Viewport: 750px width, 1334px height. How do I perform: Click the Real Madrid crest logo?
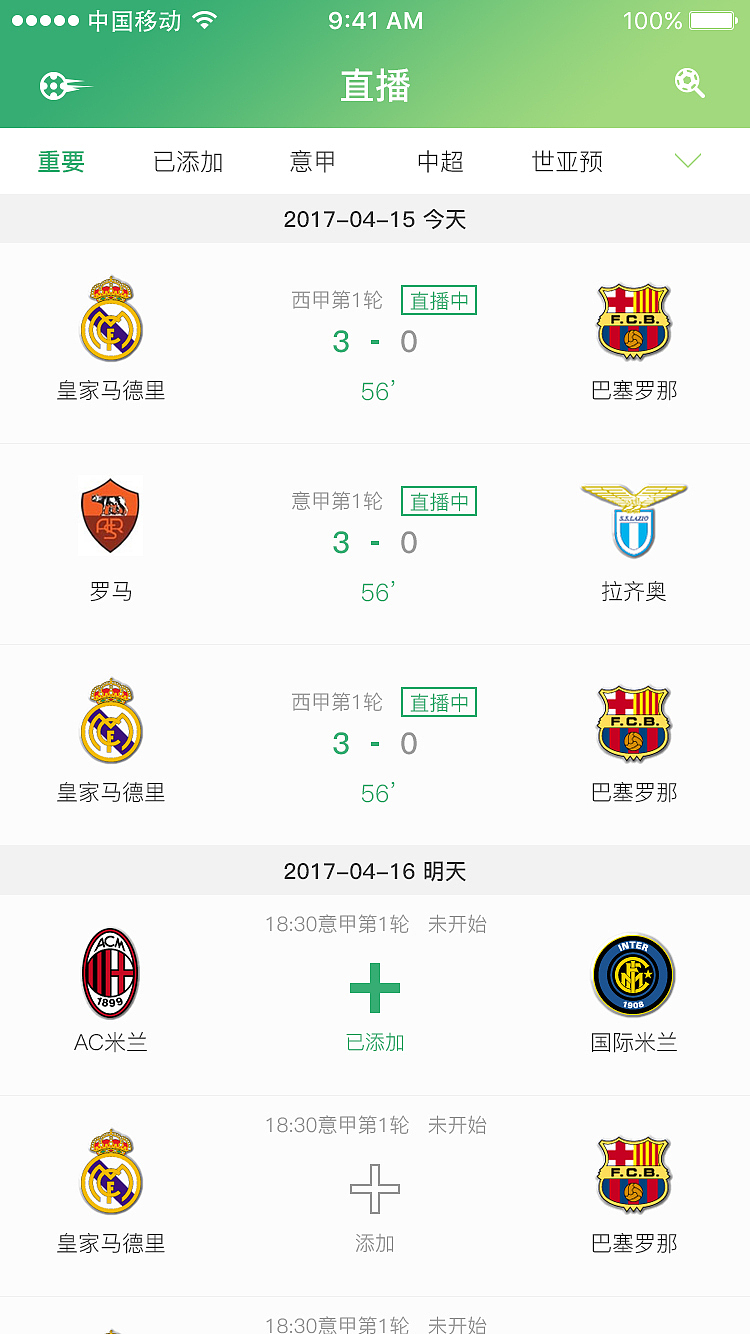110,320
